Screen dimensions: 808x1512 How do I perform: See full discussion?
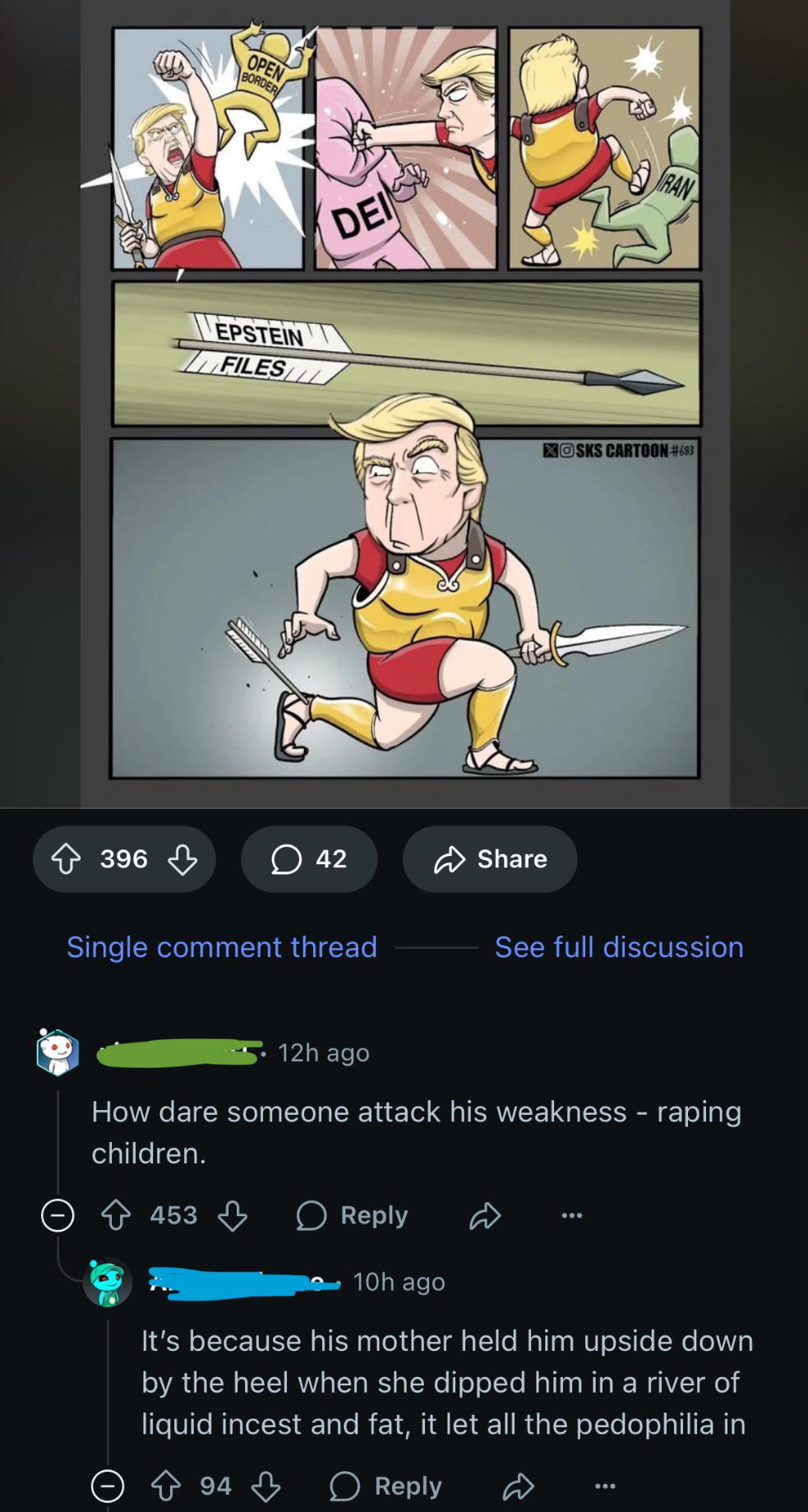coord(618,947)
